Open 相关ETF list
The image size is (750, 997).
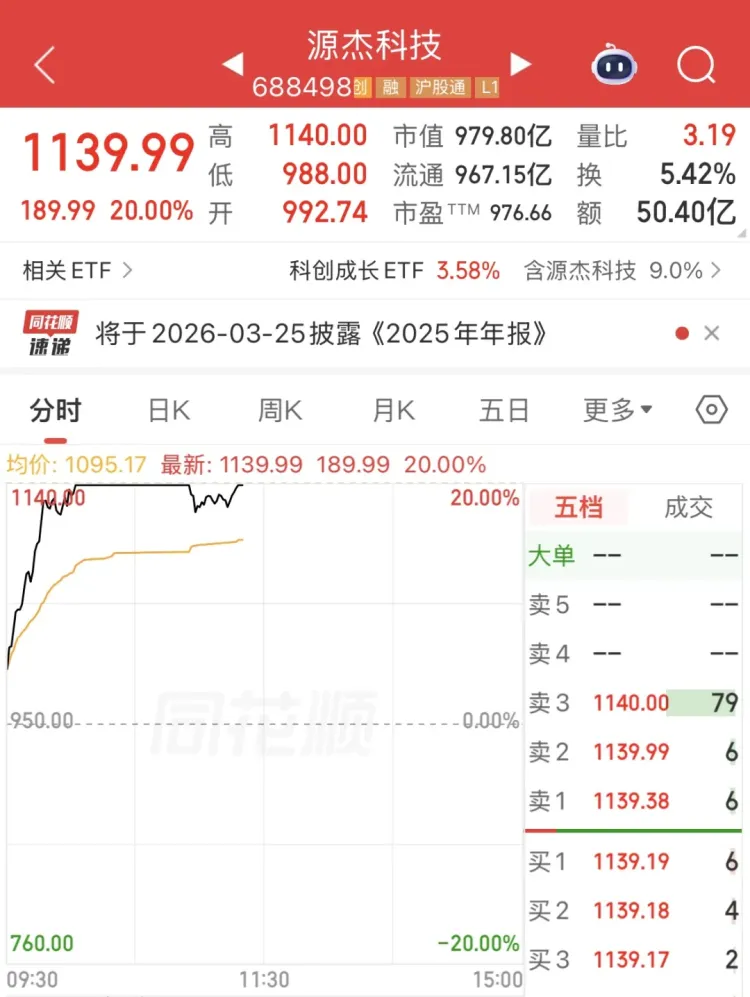[x=78, y=270]
